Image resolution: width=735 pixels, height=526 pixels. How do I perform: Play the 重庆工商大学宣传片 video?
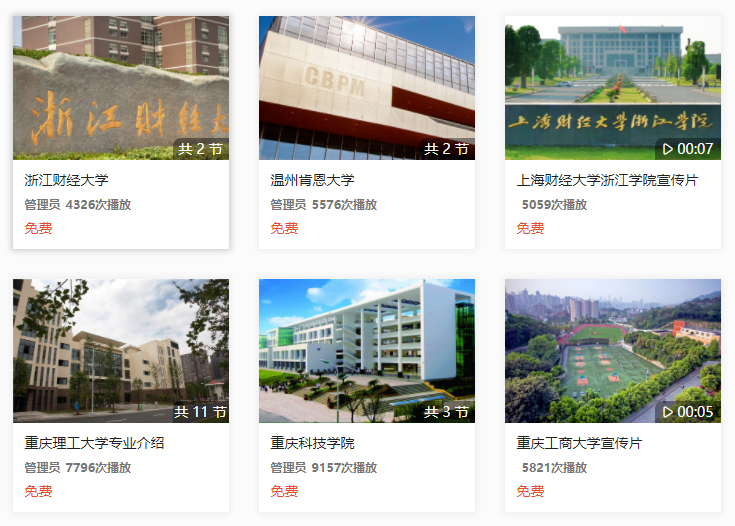point(612,351)
